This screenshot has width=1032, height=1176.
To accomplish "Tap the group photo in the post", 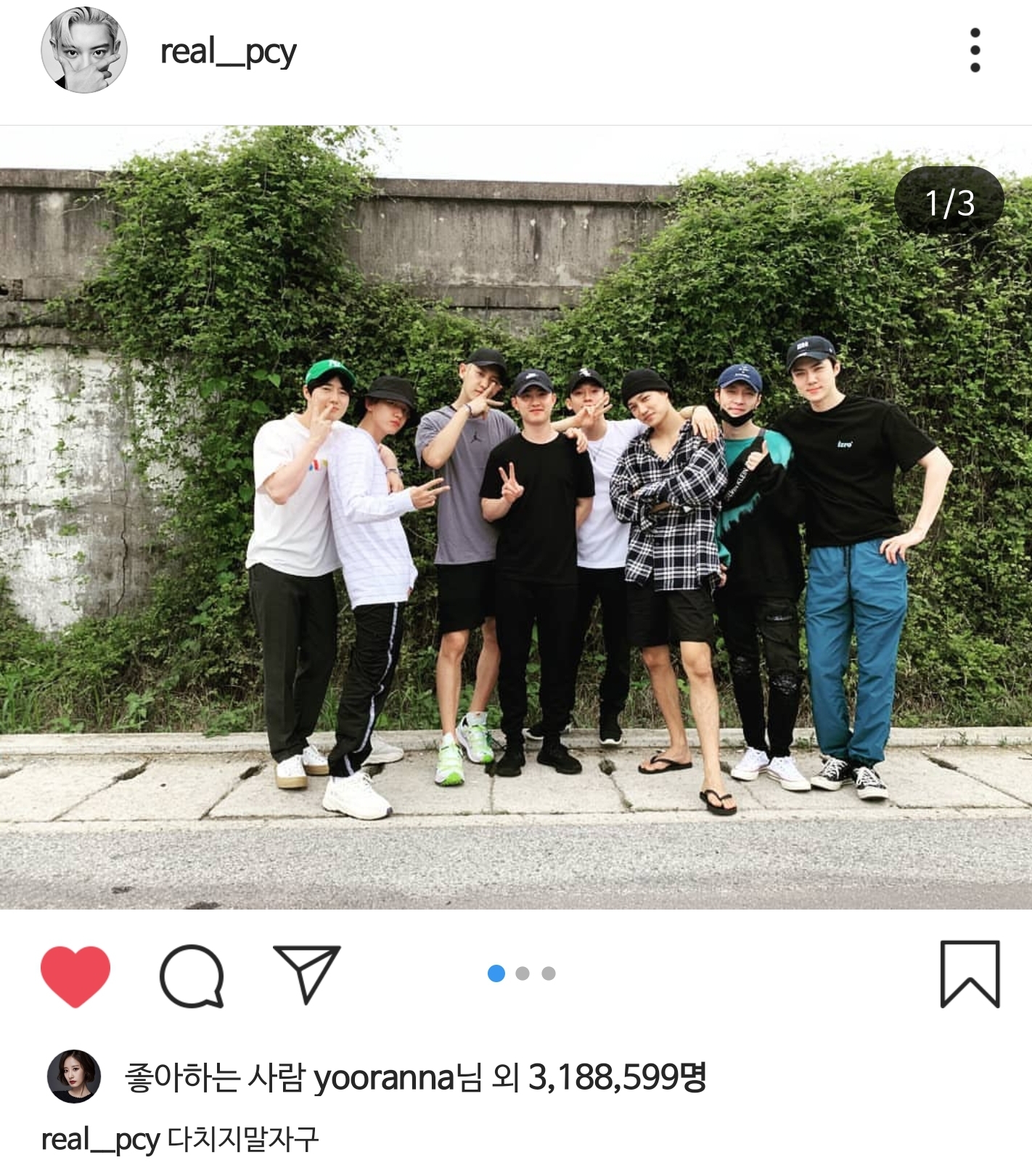I will point(515,517).
